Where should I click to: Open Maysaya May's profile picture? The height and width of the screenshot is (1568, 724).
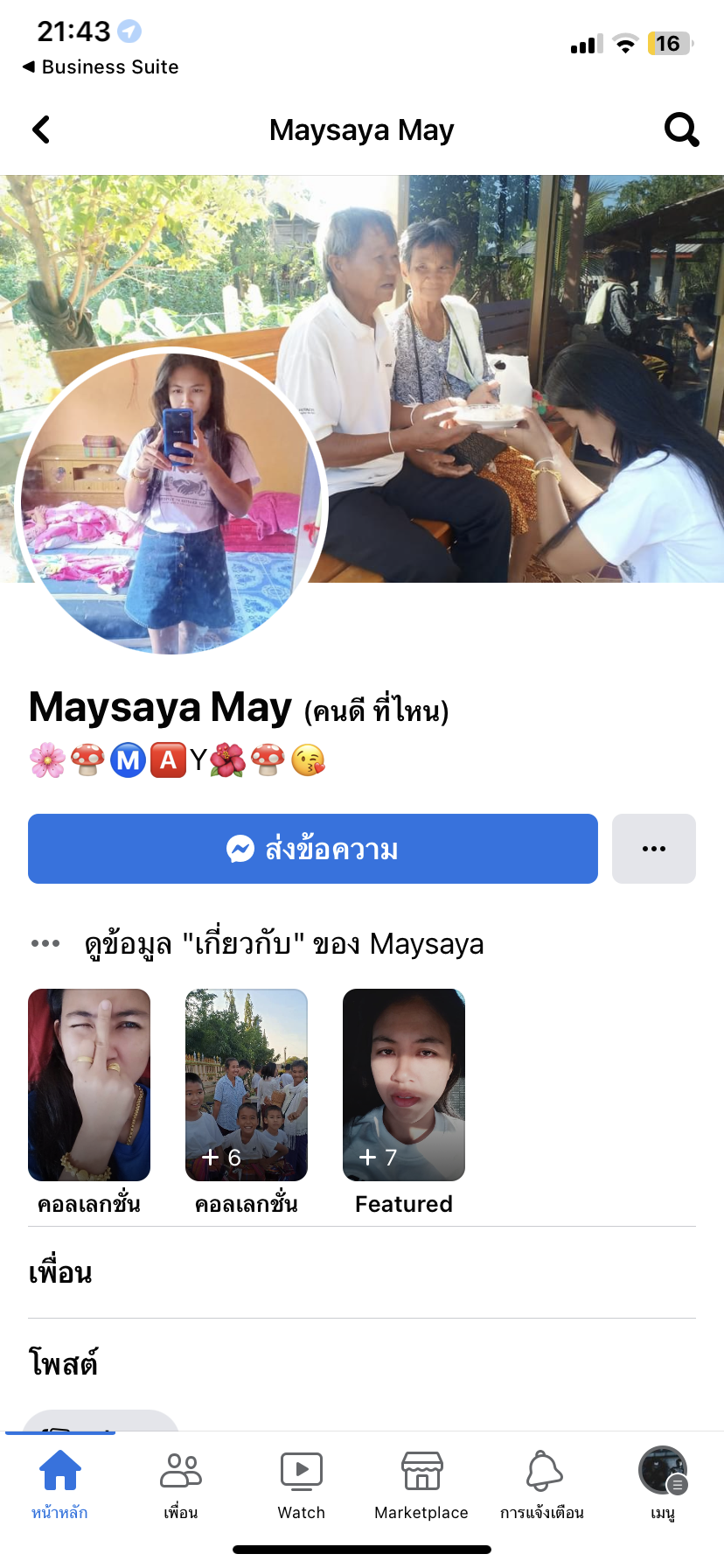171,501
